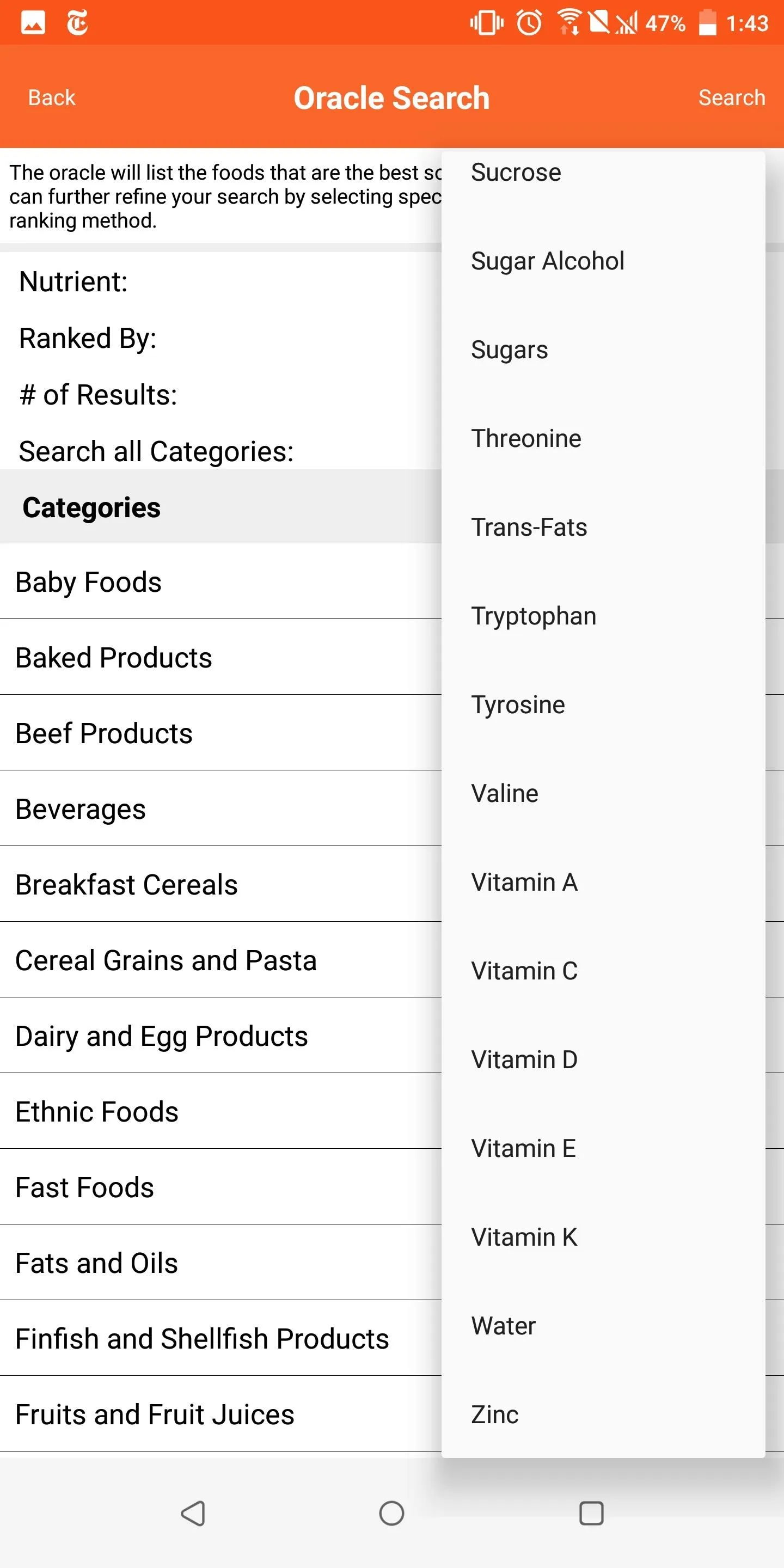
Task: Choose Sugar Alcohol in the dropdown
Action: tap(603, 261)
